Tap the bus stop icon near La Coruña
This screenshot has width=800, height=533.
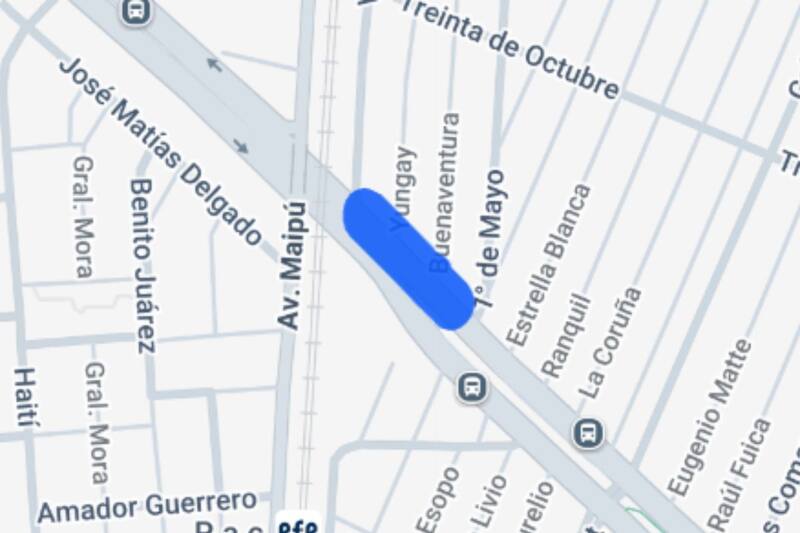pyautogui.click(x=589, y=433)
